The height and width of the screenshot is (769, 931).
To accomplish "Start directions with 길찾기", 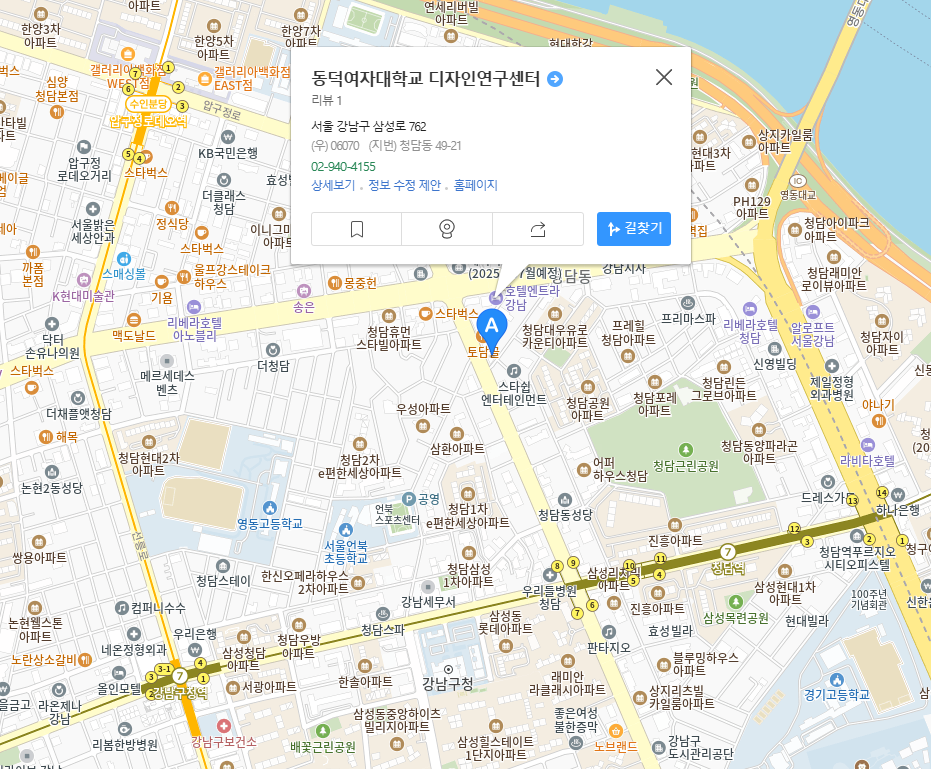I will (x=634, y=229).
